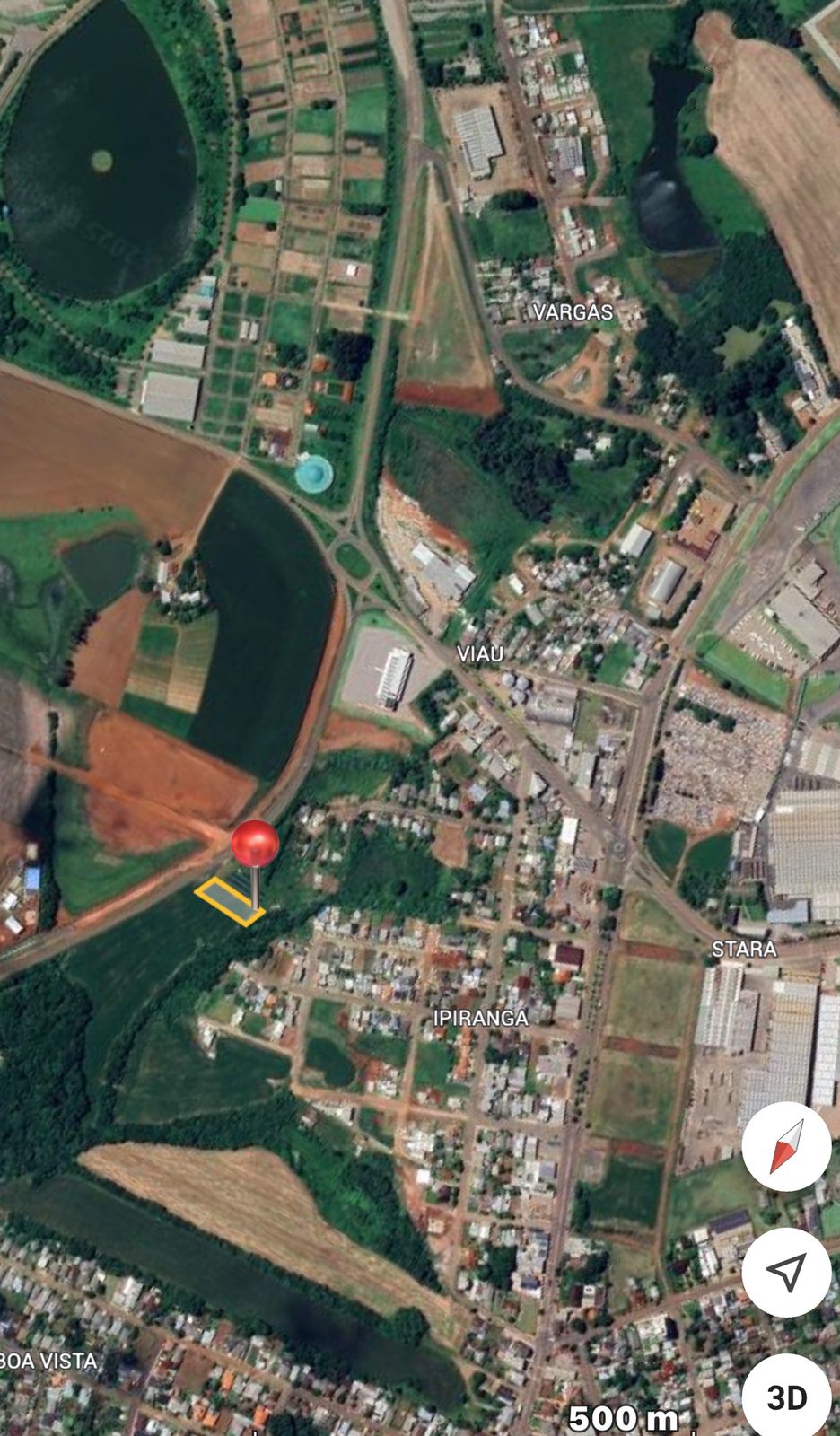Tap the compass to reset north

[786, 1146]
